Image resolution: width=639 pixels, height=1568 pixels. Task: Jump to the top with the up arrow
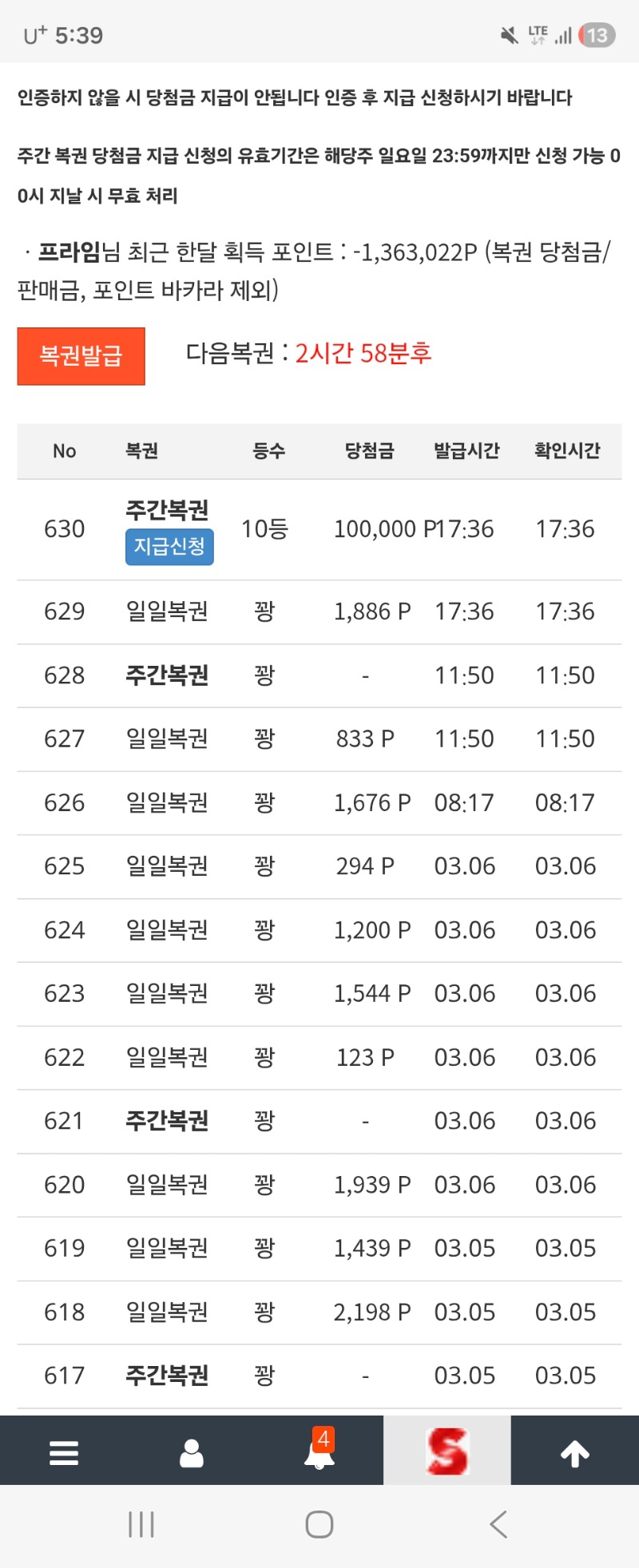[575, 1452]
